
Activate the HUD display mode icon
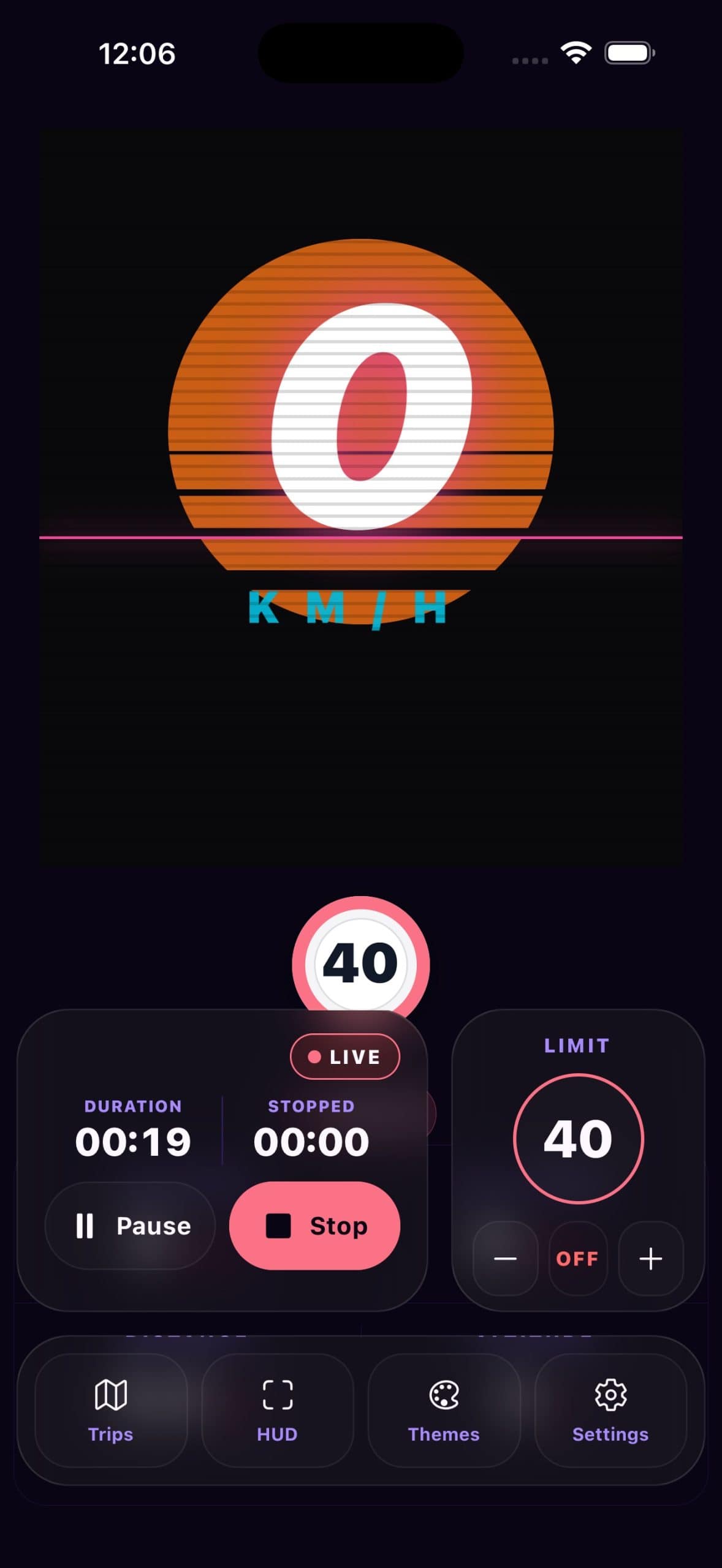(x=277, y=1393)
